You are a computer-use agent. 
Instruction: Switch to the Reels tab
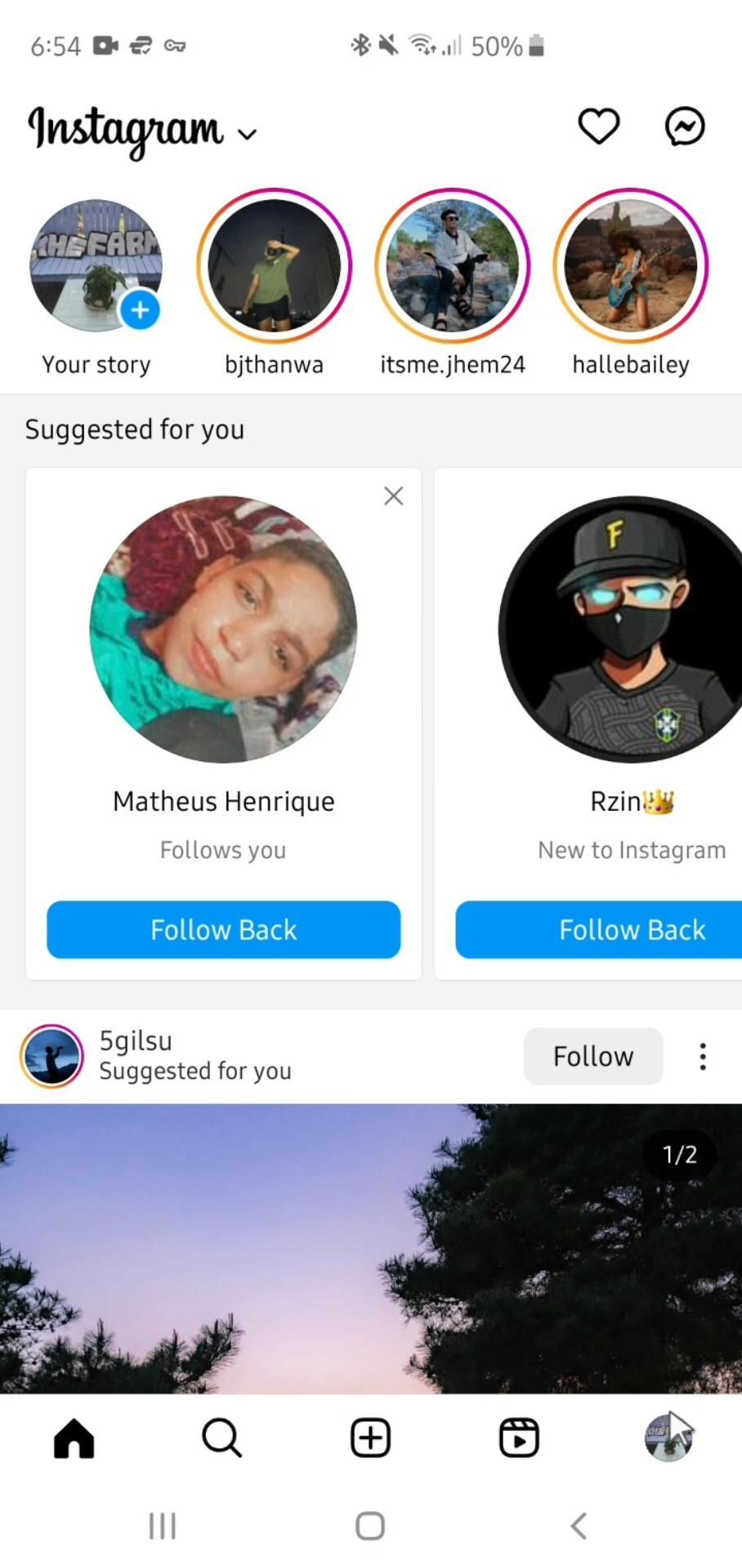tap(519, 1437)
